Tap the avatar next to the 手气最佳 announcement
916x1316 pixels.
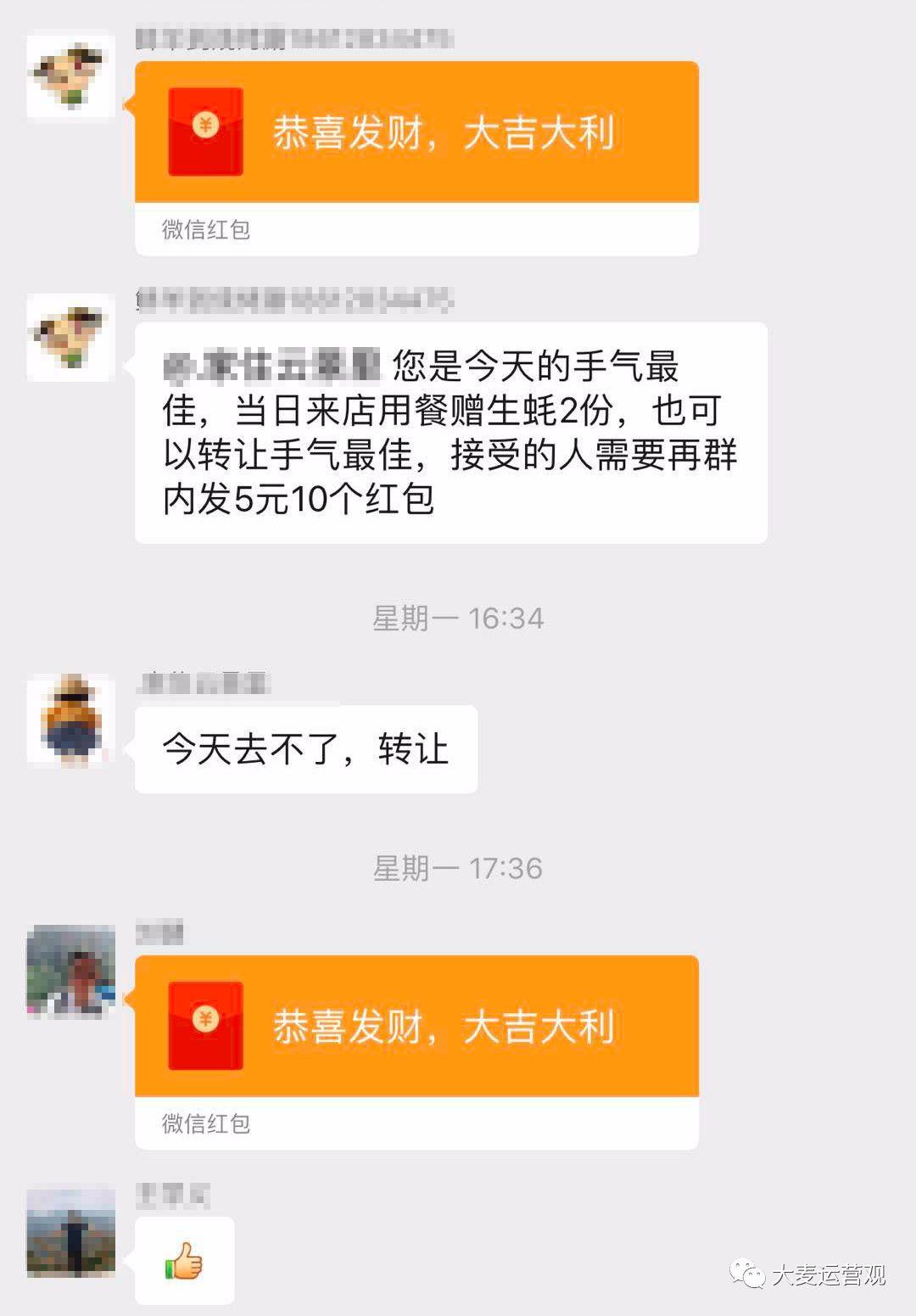pyautogui.click(x=71, y=336)
